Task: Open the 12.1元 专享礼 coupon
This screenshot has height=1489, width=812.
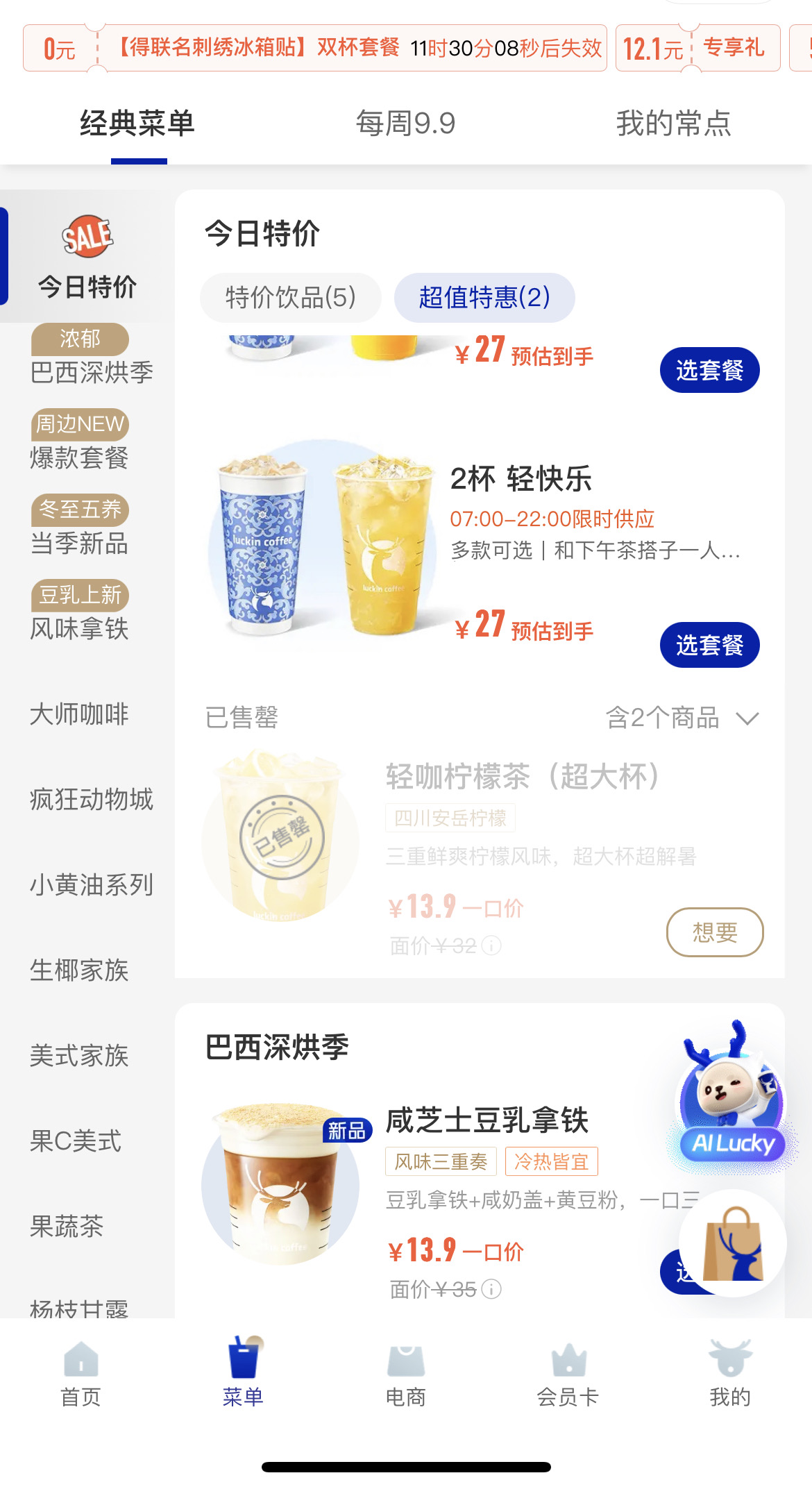Action: [698, 48]
